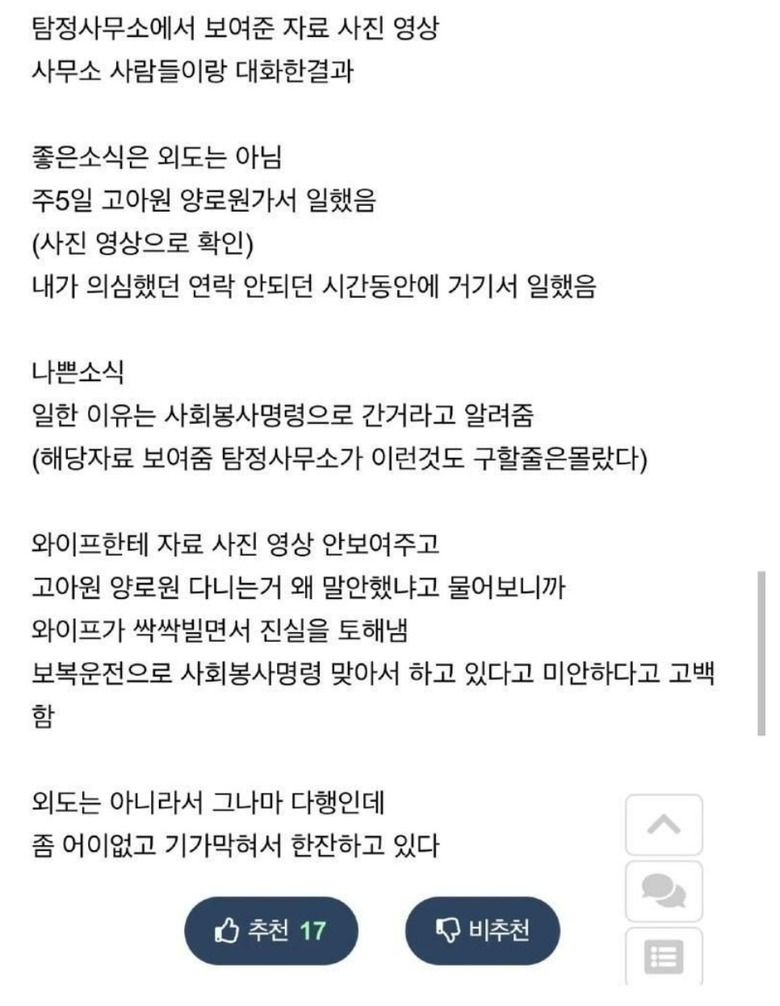Jump to top with the up arrow
This screenshot has height=1006, width=780.
(x=664, y=825)
